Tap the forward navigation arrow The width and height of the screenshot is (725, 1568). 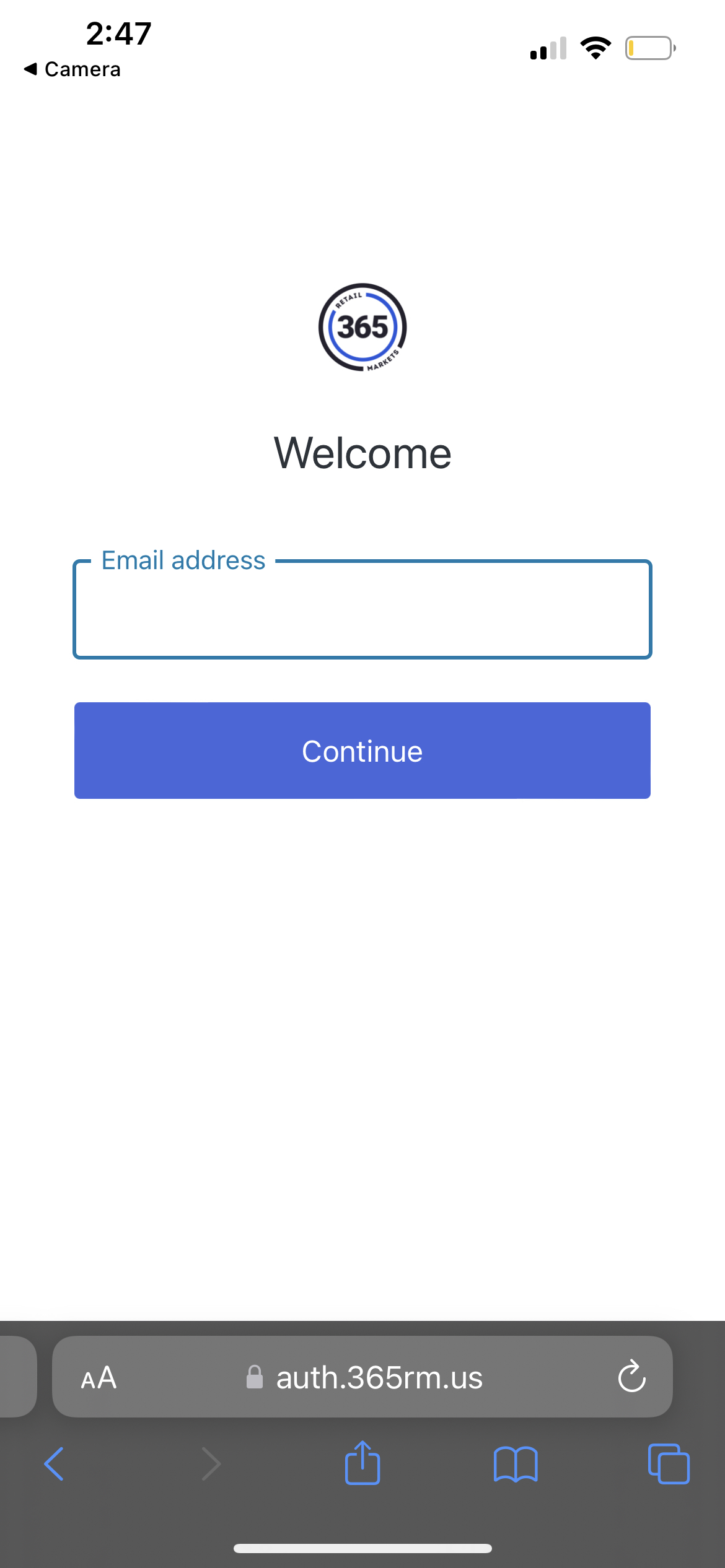pos(209,1464)
